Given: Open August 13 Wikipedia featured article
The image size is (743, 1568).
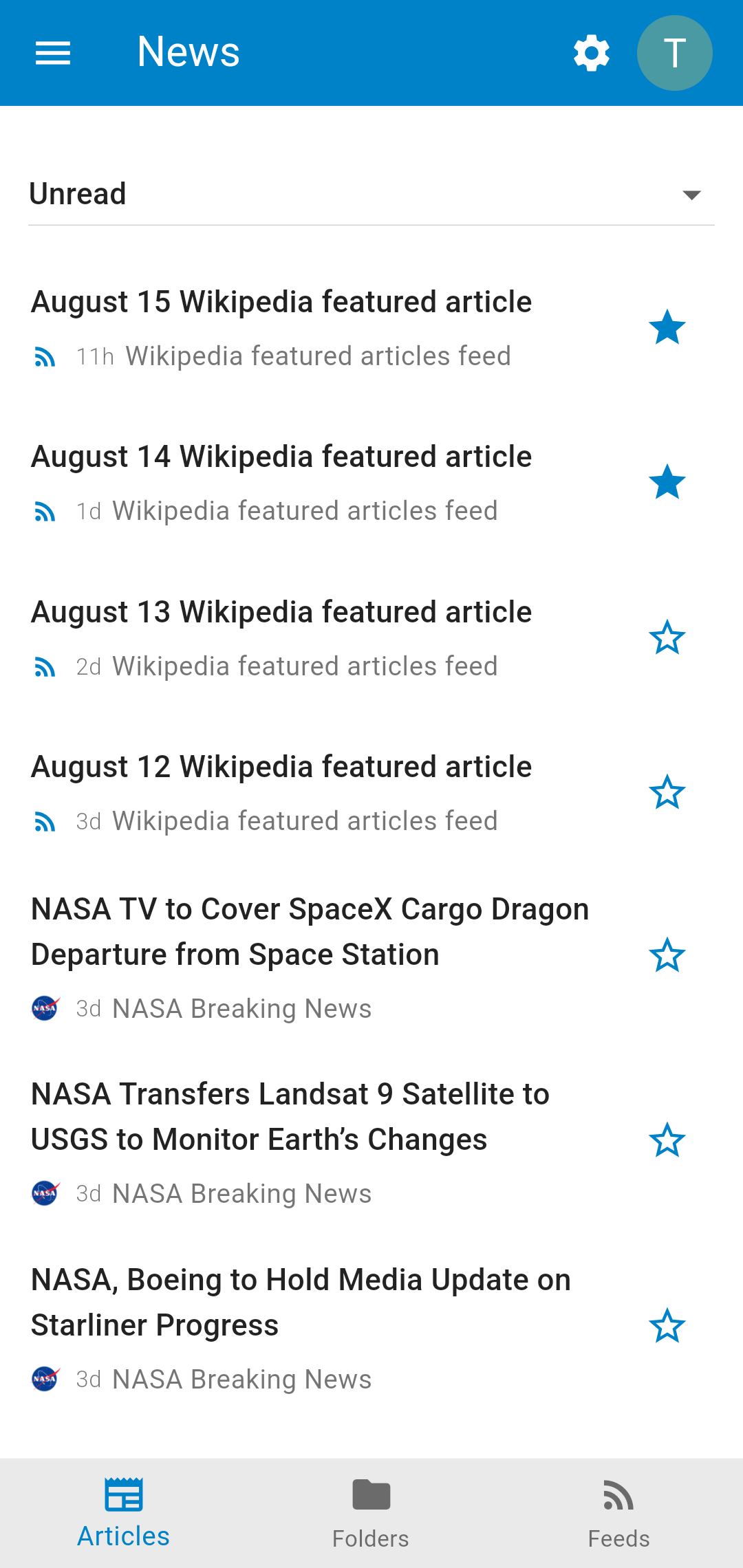Looking at the screenshot, I should 281,612.
